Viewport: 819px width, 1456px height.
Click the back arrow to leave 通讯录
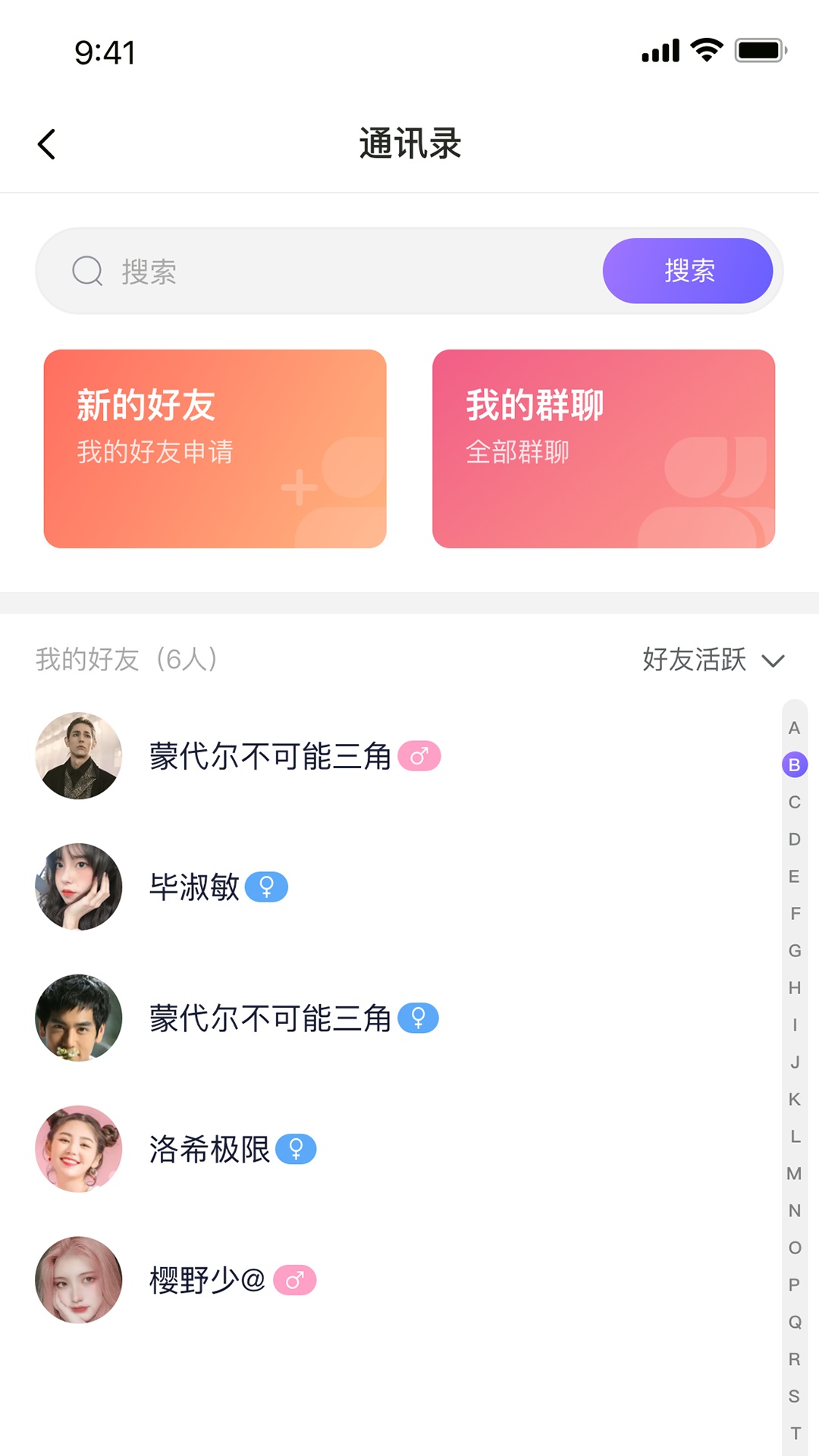(x=47, y=143)
